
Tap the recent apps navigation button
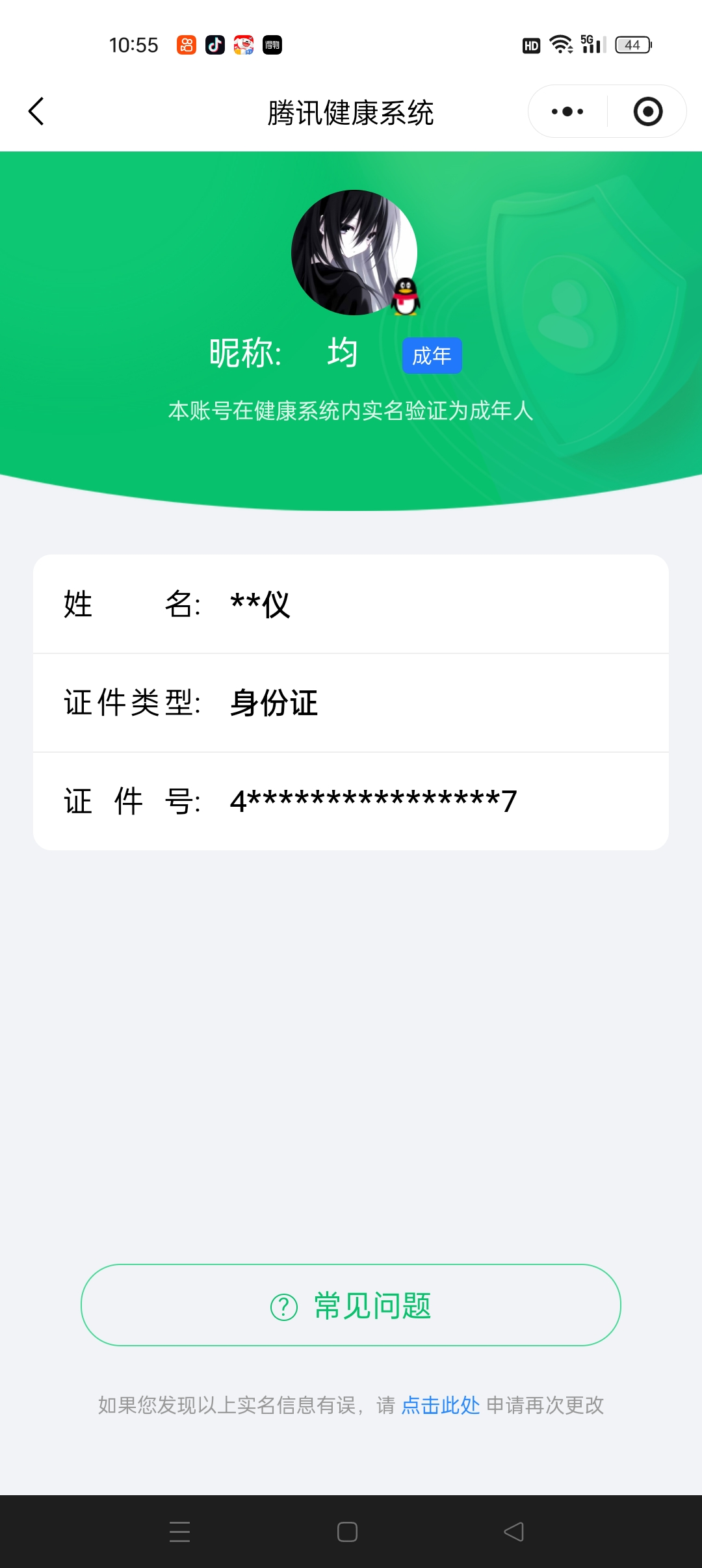point(179,1532)
